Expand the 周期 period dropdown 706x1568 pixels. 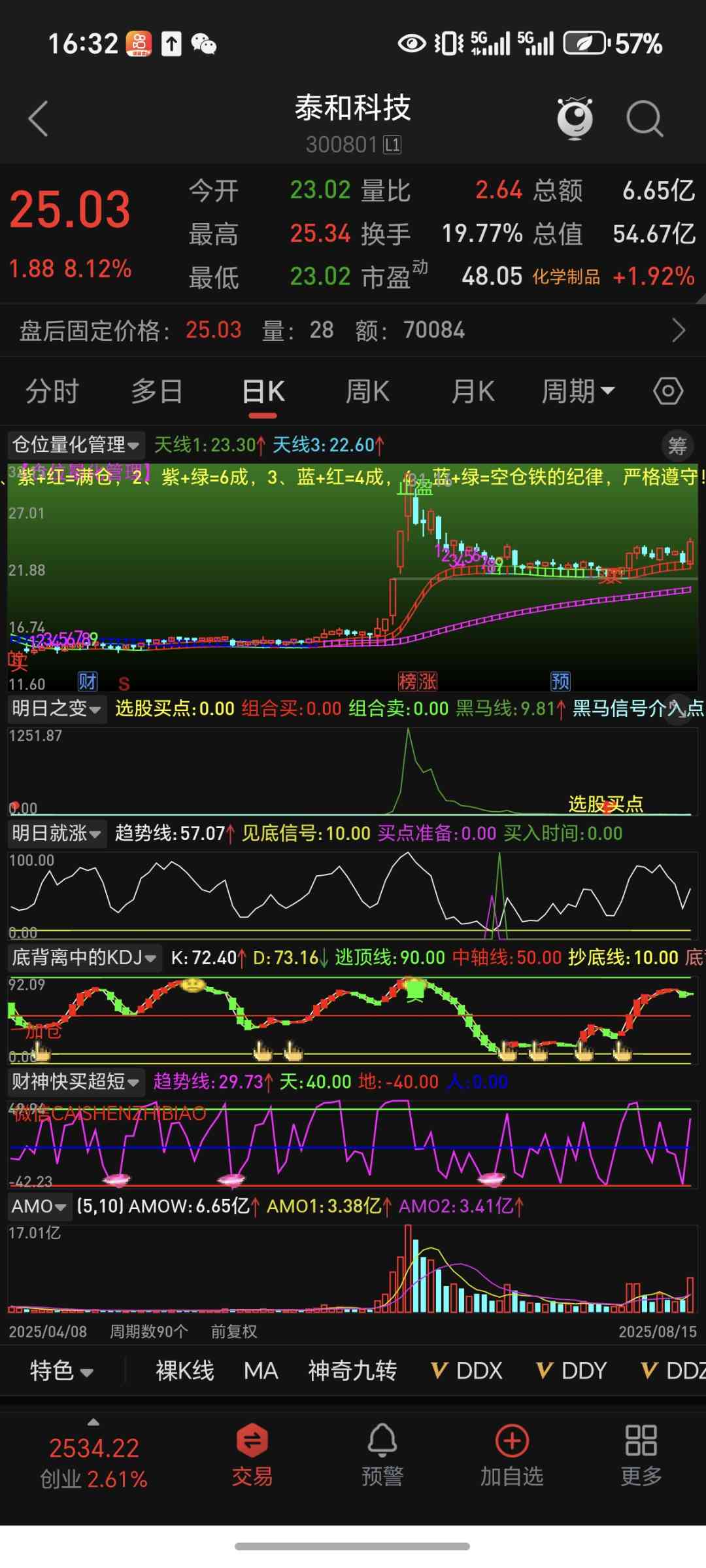[578, 392]
